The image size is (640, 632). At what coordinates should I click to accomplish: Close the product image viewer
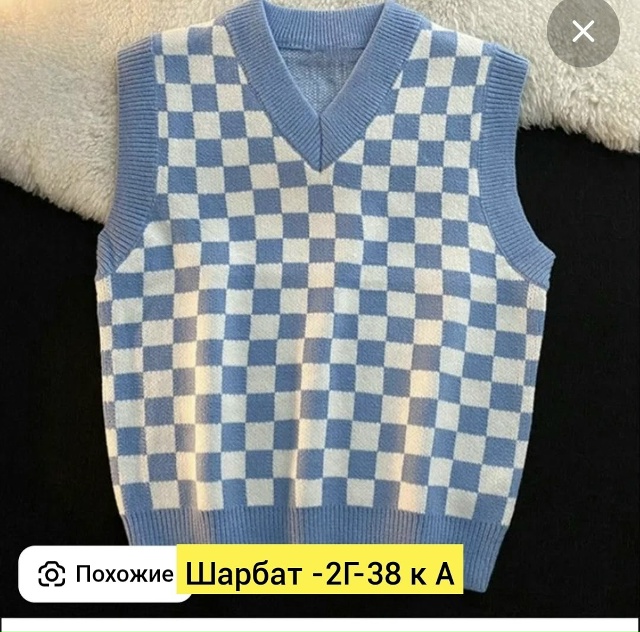click(x=583, y=33)
